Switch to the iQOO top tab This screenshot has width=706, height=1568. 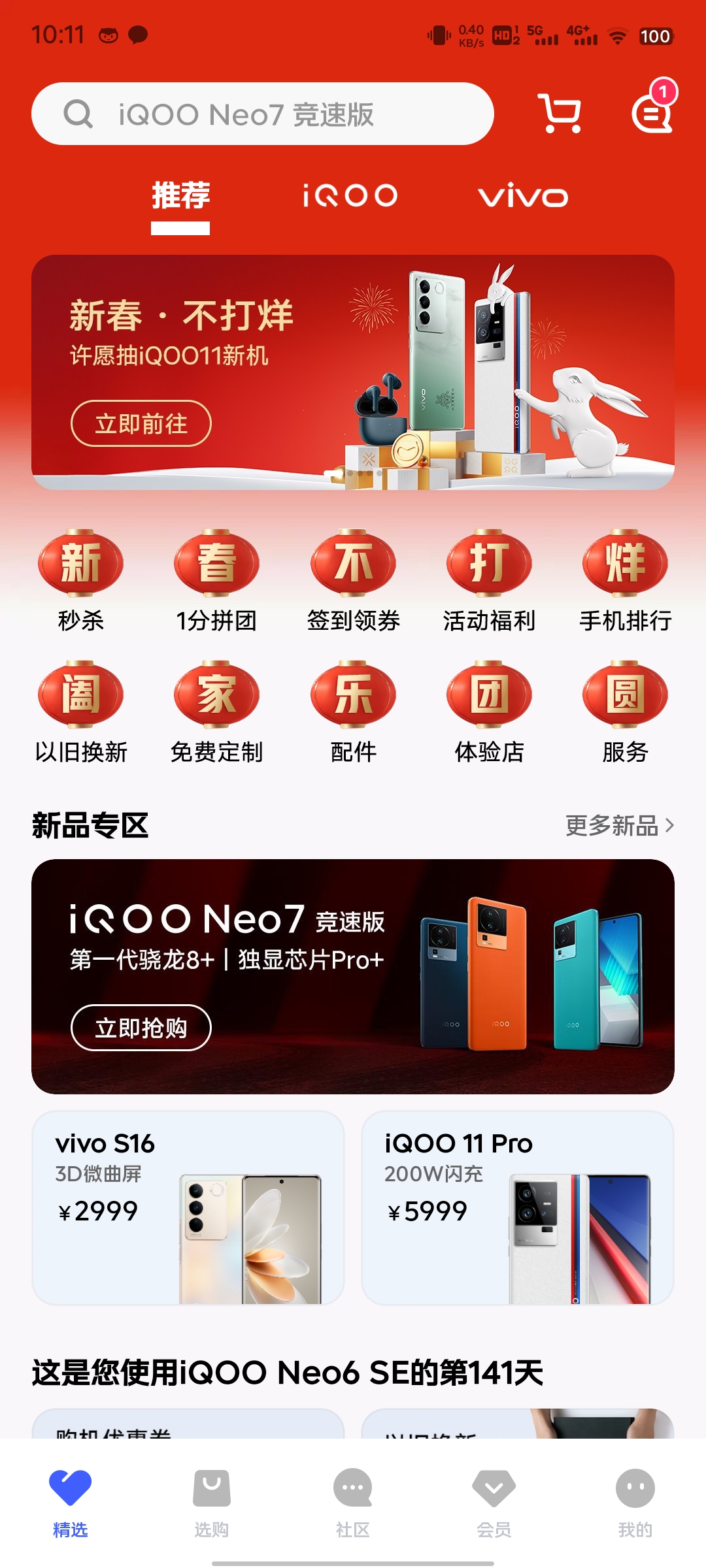point(350,195)
